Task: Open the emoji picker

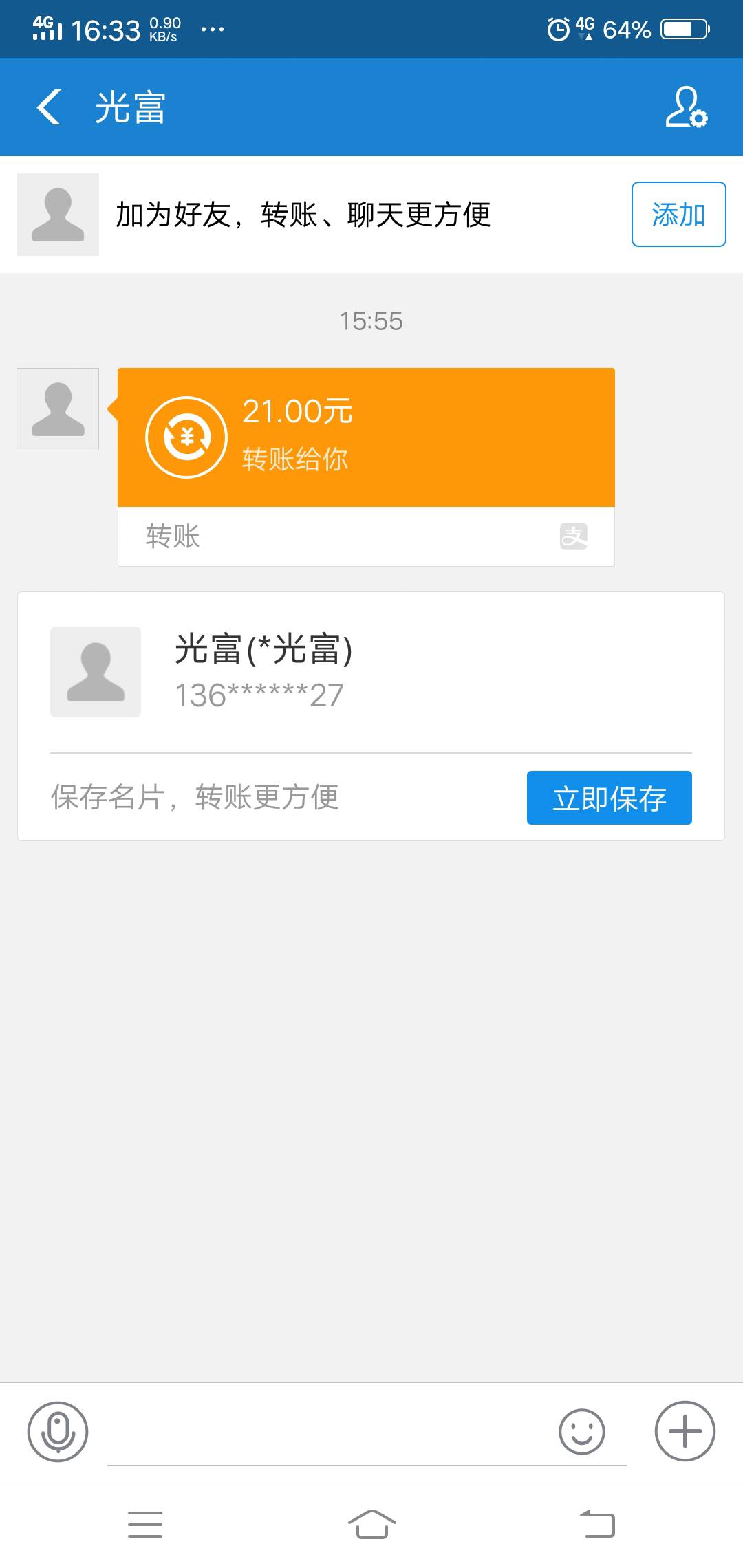Action: 581,1431
